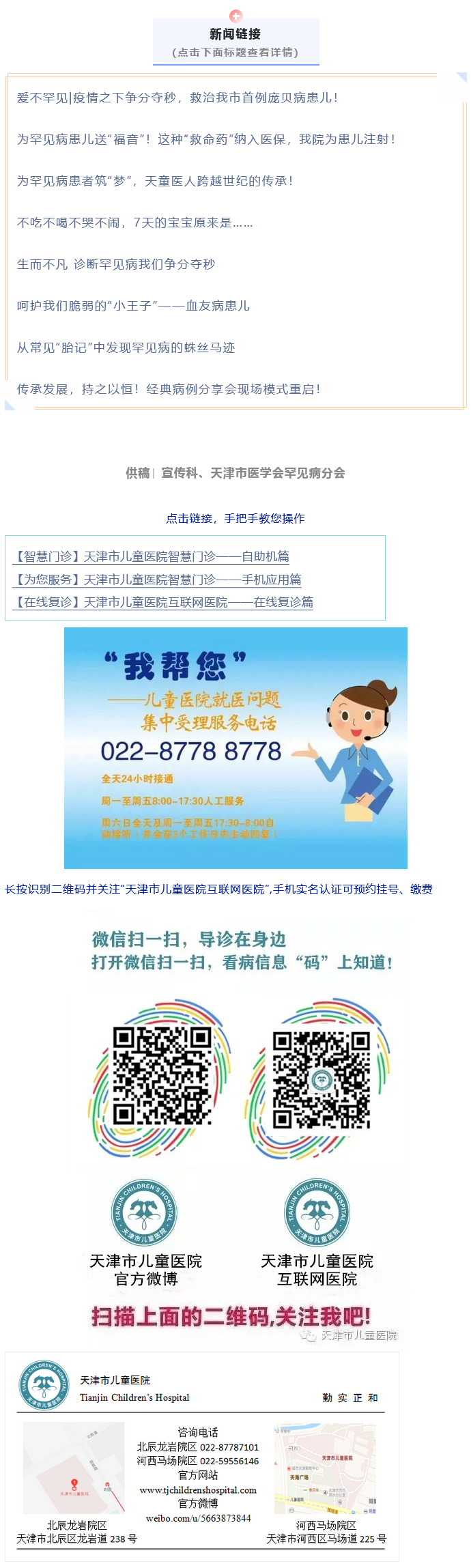
Task: Open 为您服务 mobile app guide link
Action: [158, 580]
